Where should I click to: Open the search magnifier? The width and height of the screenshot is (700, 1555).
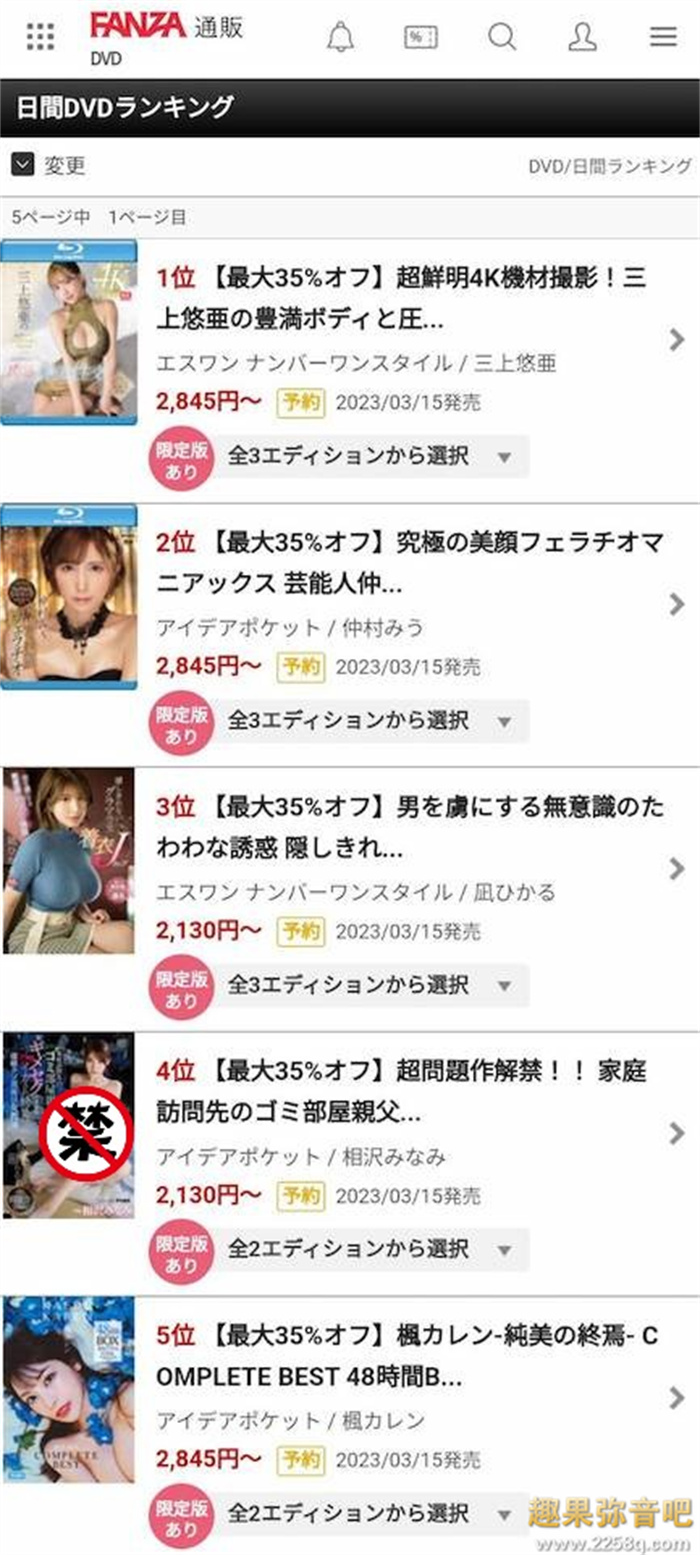[x=502, y=37]
